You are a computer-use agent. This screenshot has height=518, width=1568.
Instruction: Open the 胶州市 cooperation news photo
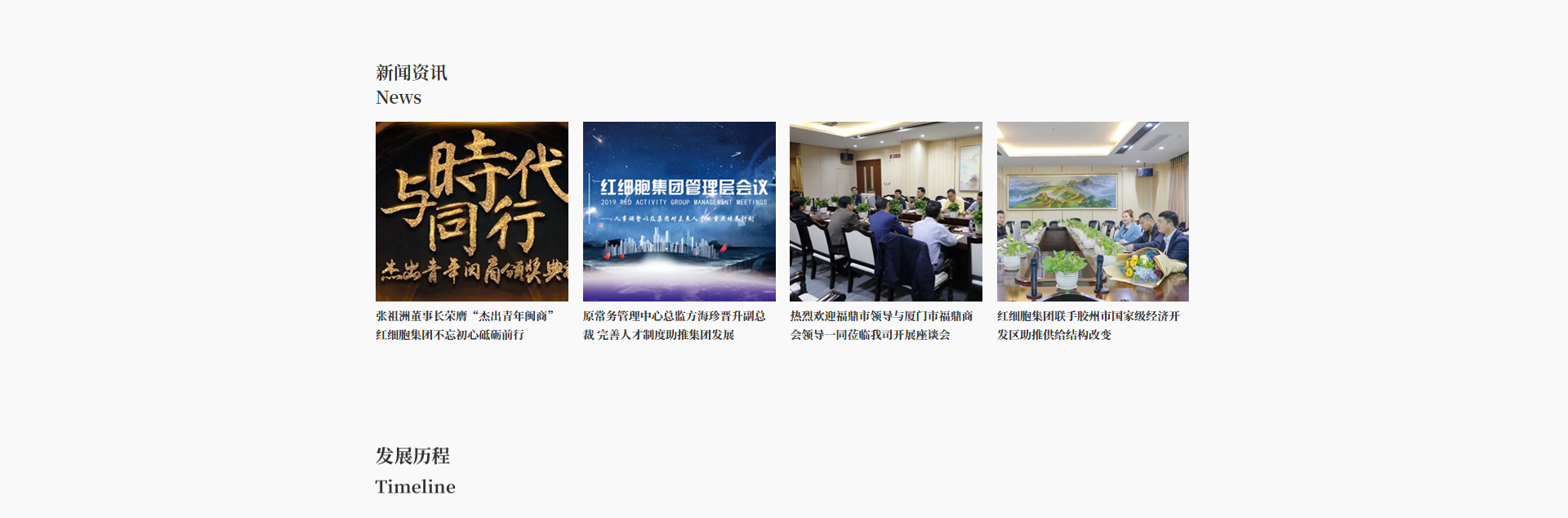click(x=1093, y=211)
